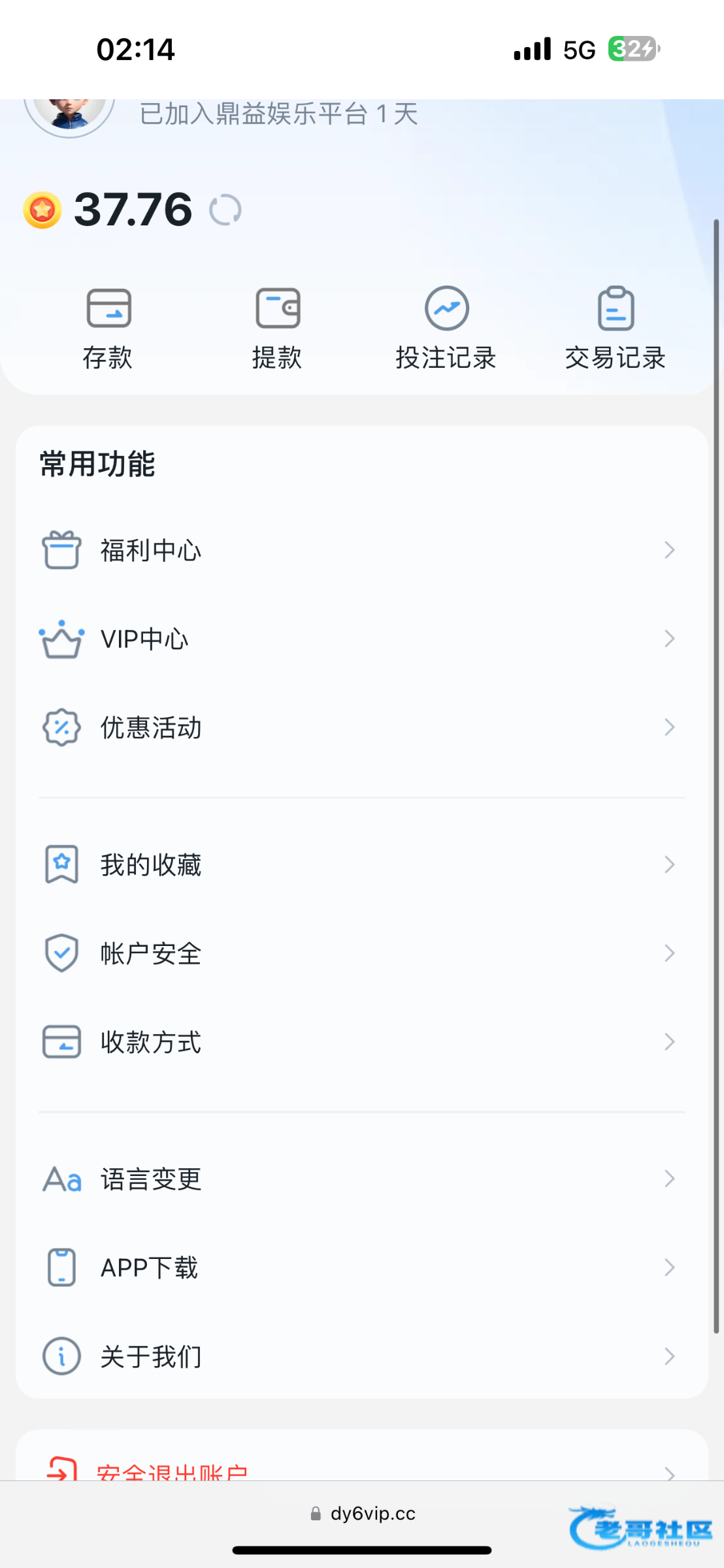The height and width of the screenshot is (1568, 724).
Task: Open 收款方式 payment methods
Action: 362,1042
